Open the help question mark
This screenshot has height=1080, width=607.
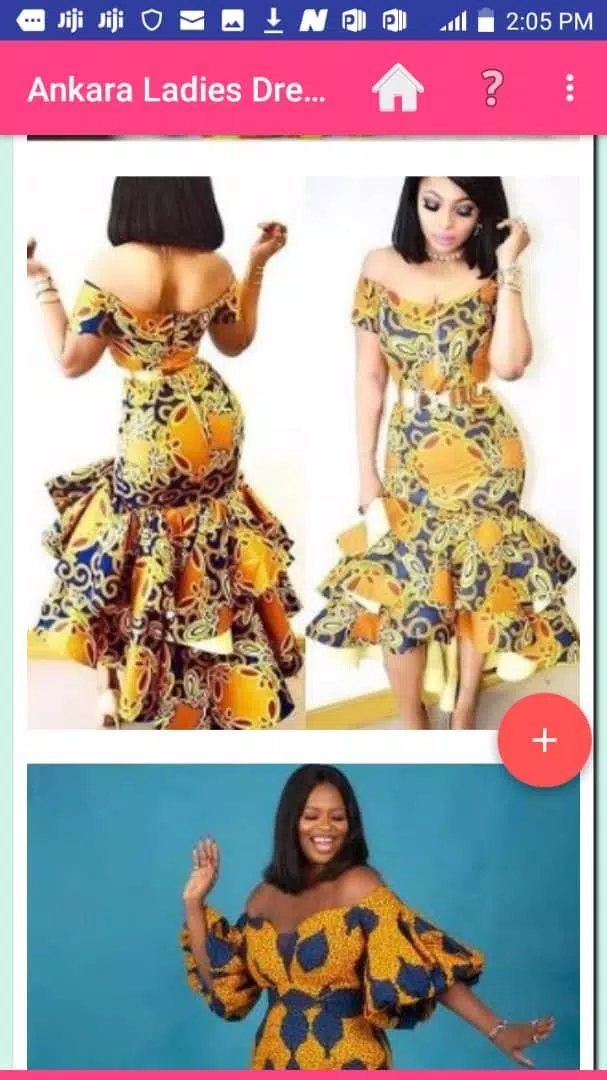pyautogui.click(x=491, y=89)
